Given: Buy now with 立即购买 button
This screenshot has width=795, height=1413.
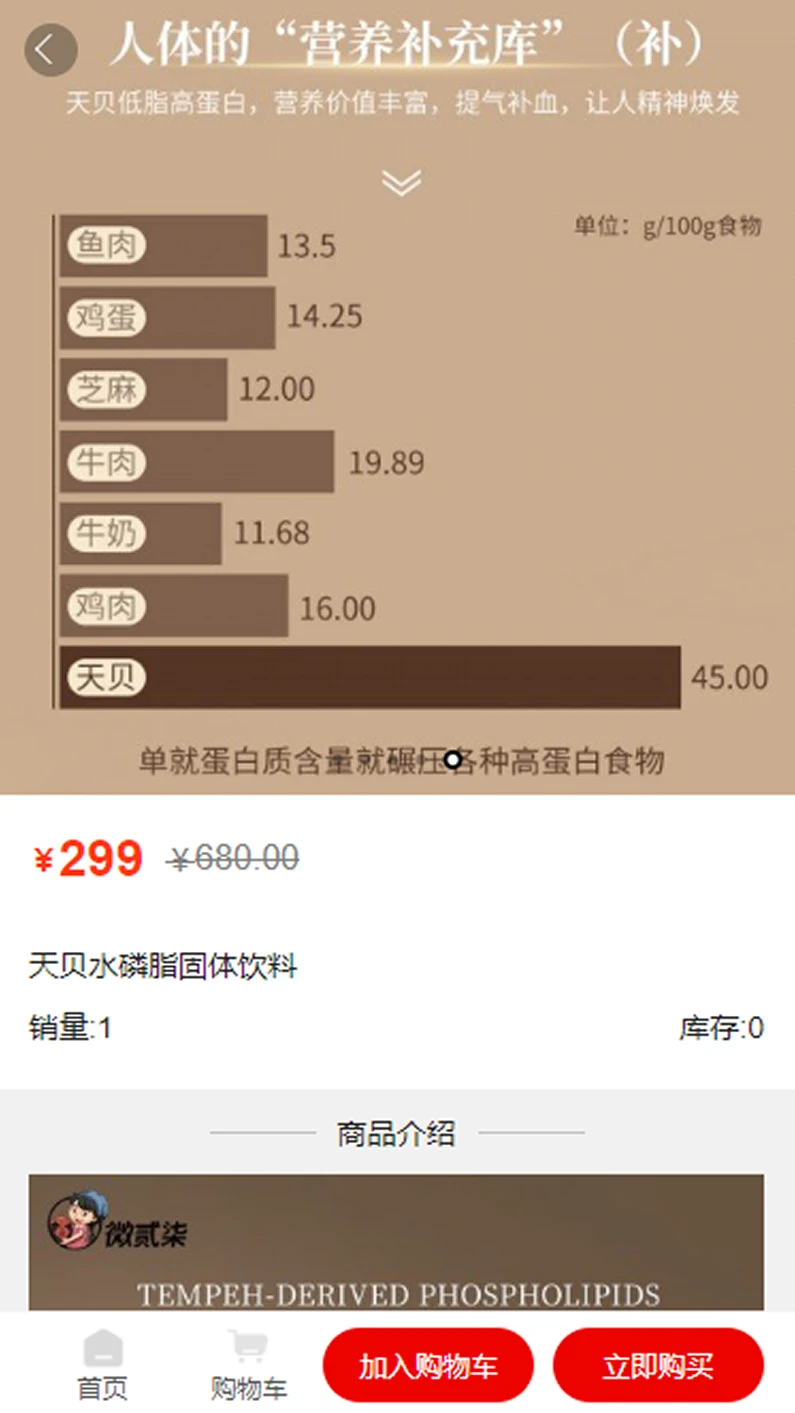Looking at the screenshot, I should pyautogui.click(x=658, y=1366).
